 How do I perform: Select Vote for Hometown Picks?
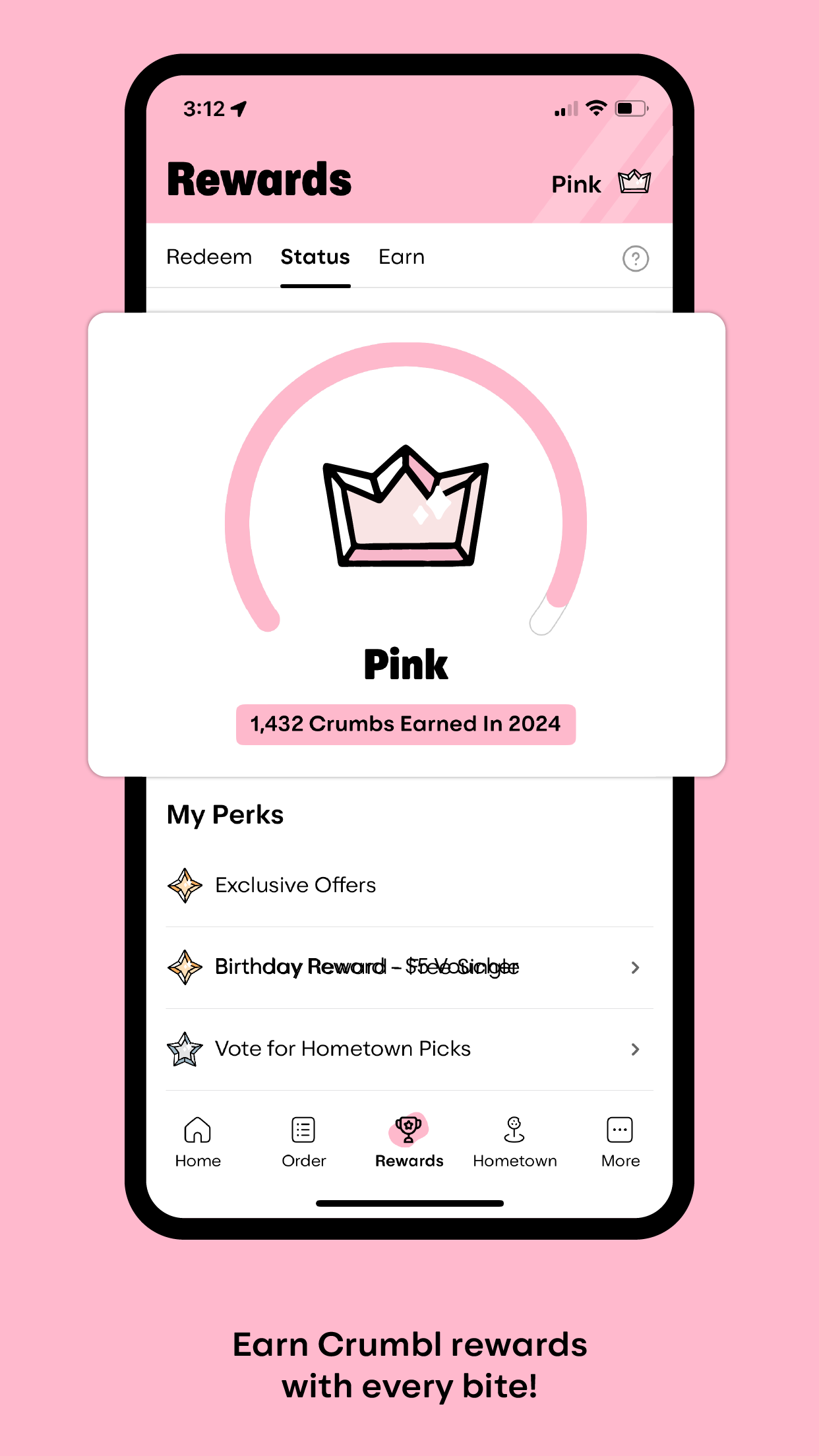tap(341, 1048)
